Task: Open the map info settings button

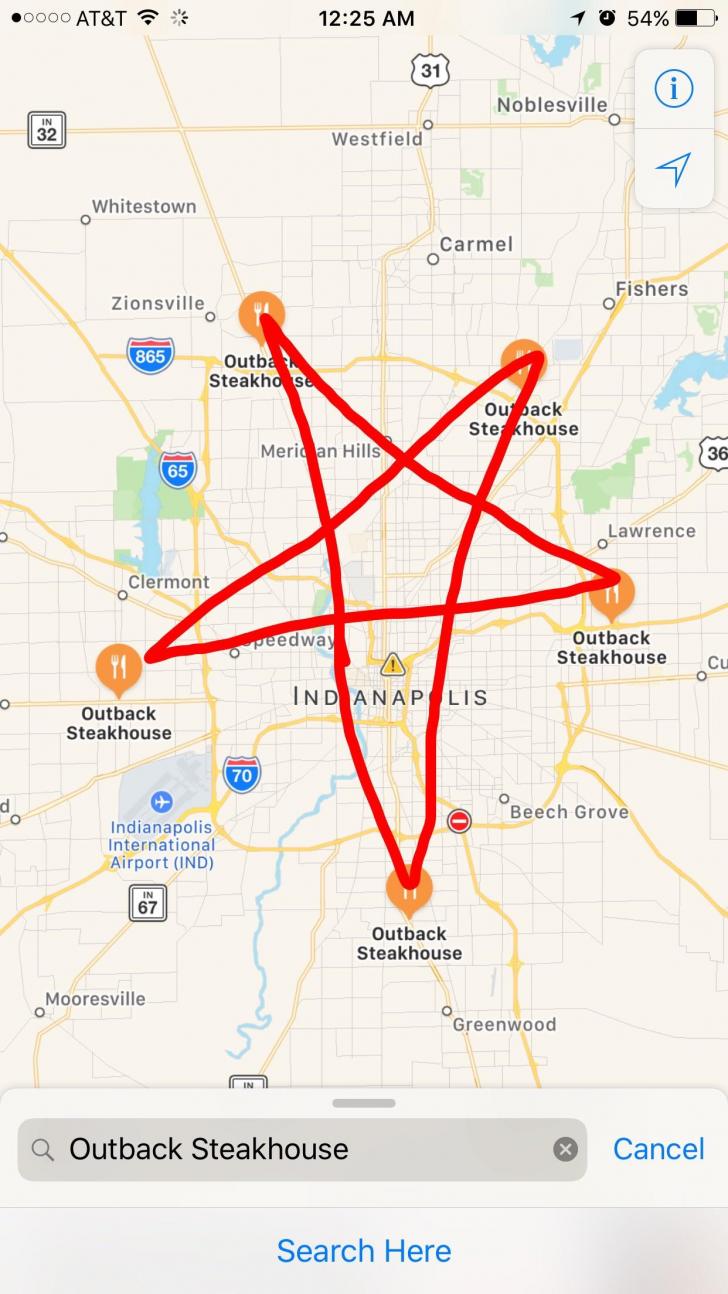Action: click(x=673, y=89)
